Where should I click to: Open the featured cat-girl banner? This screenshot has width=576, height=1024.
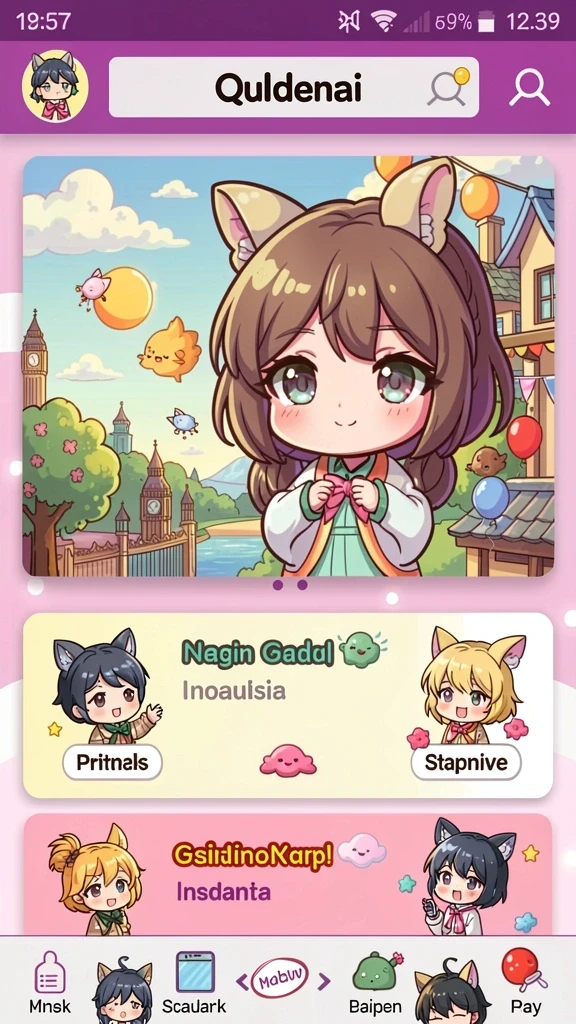pyautogui.click(x=289, y=366)
